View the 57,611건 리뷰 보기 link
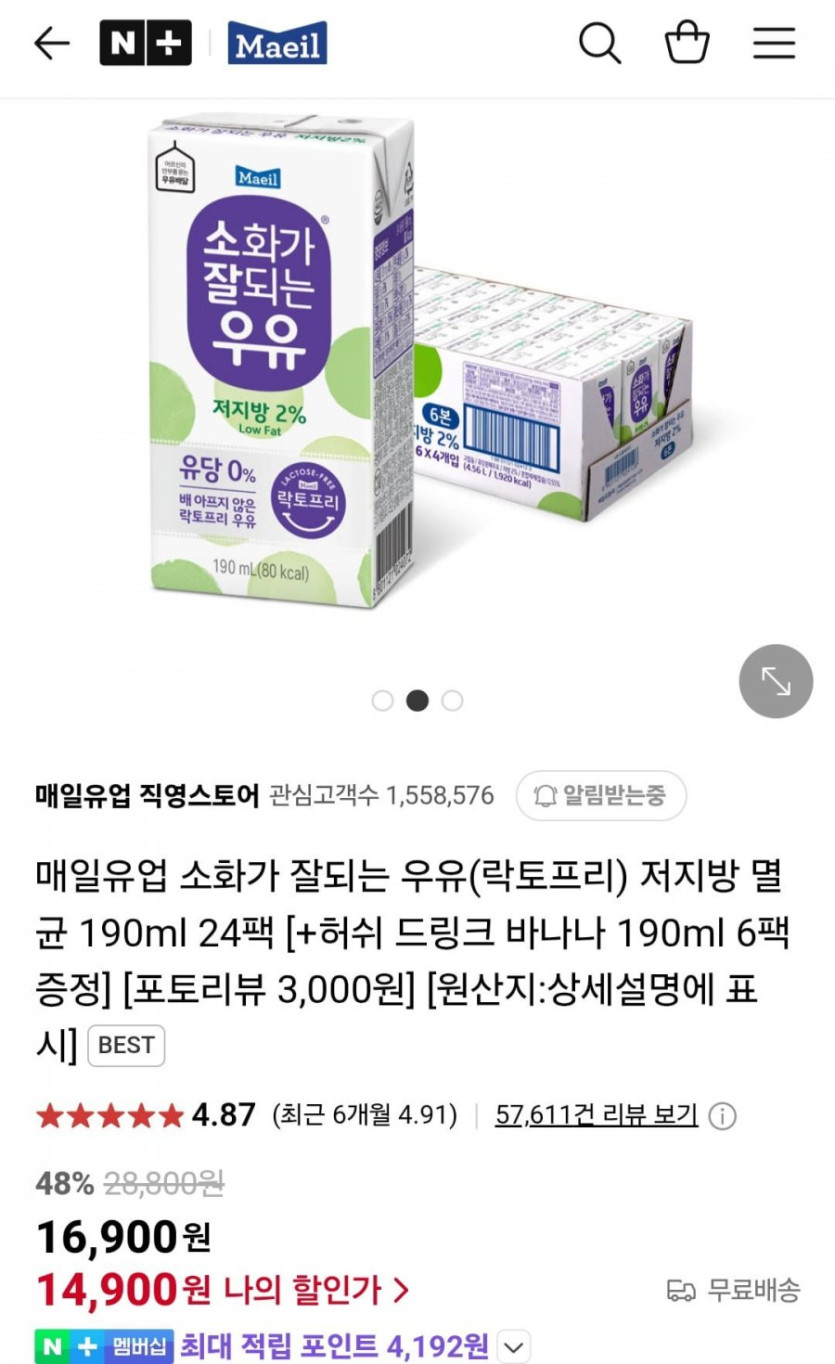835x1364 pixels. tap(596, 1115)
